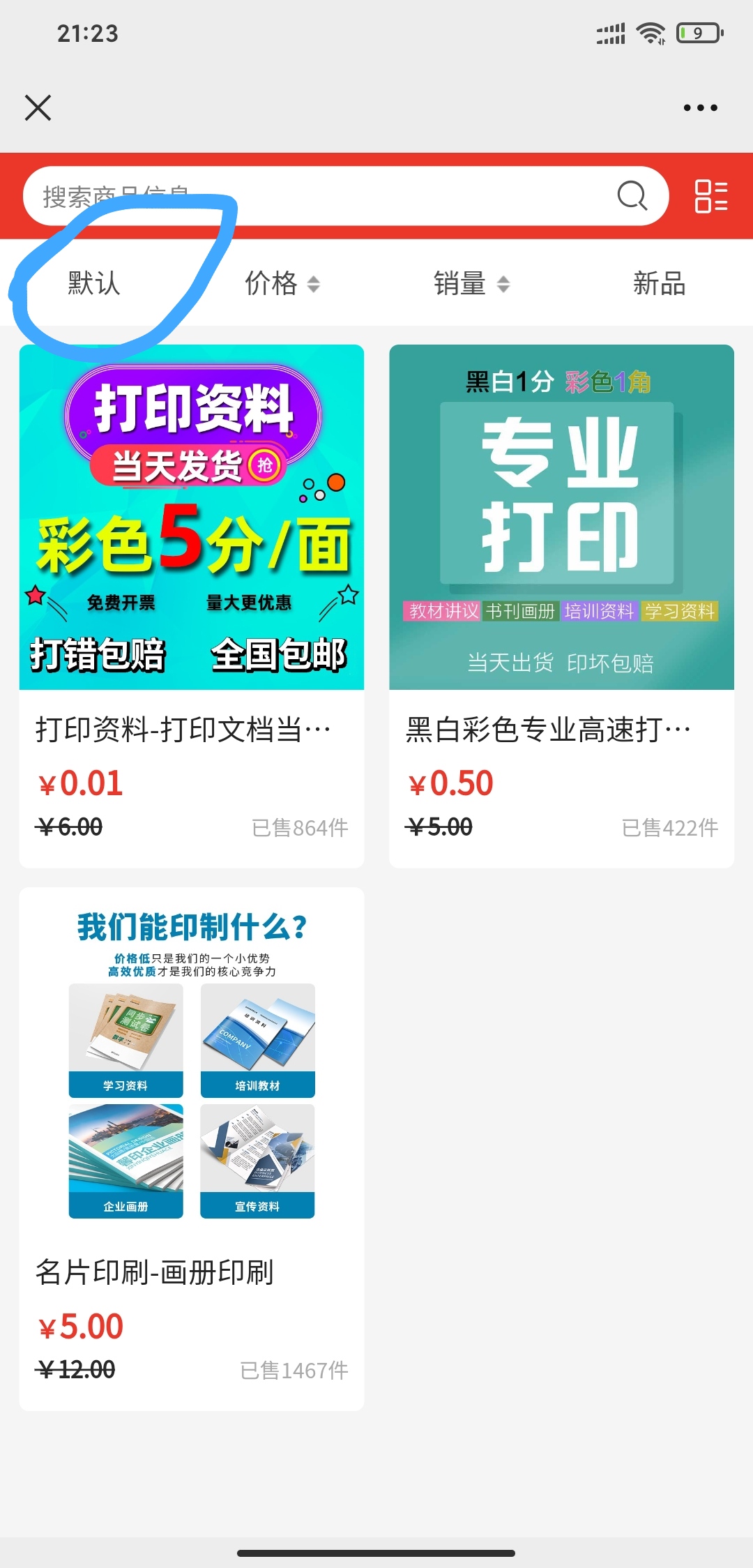Switch product layout with the list-view icon
Viewport: 753px width, 1568px height.
tap(710, 196)
